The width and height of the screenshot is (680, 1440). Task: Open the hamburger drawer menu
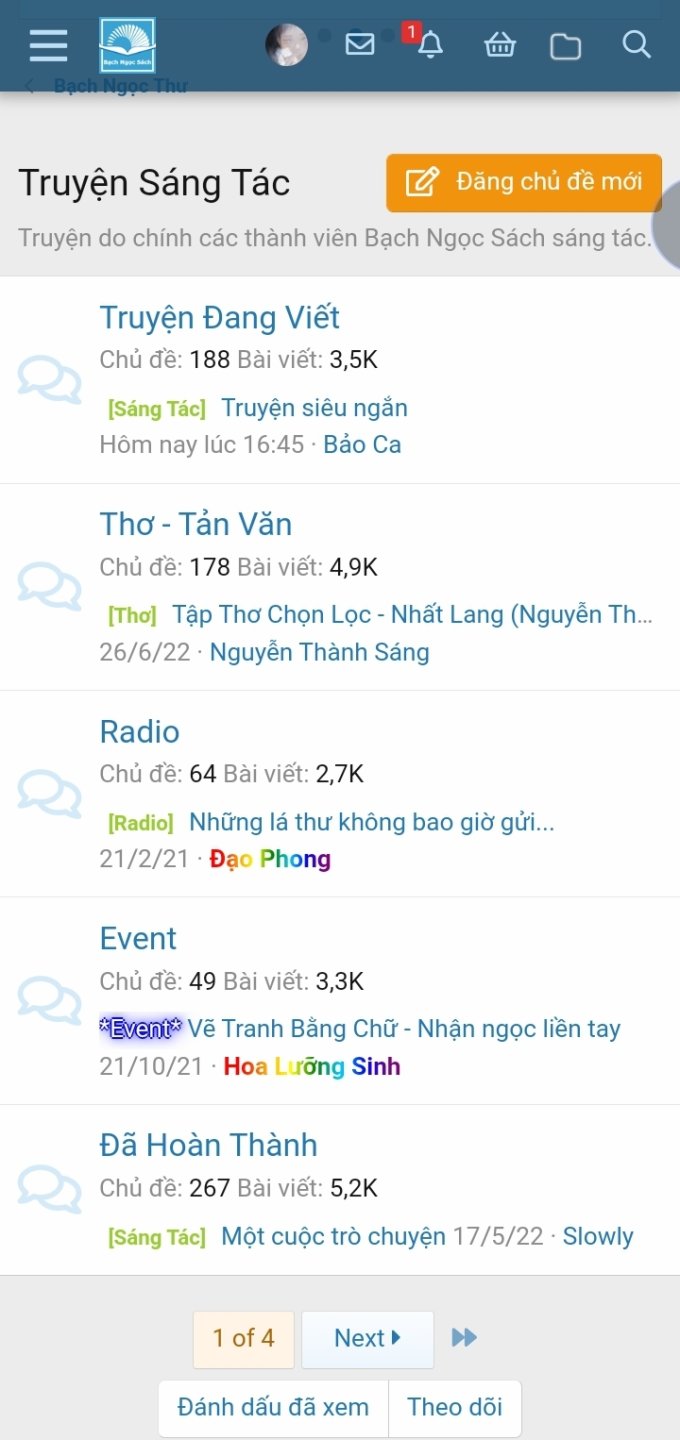coord(48,45)
